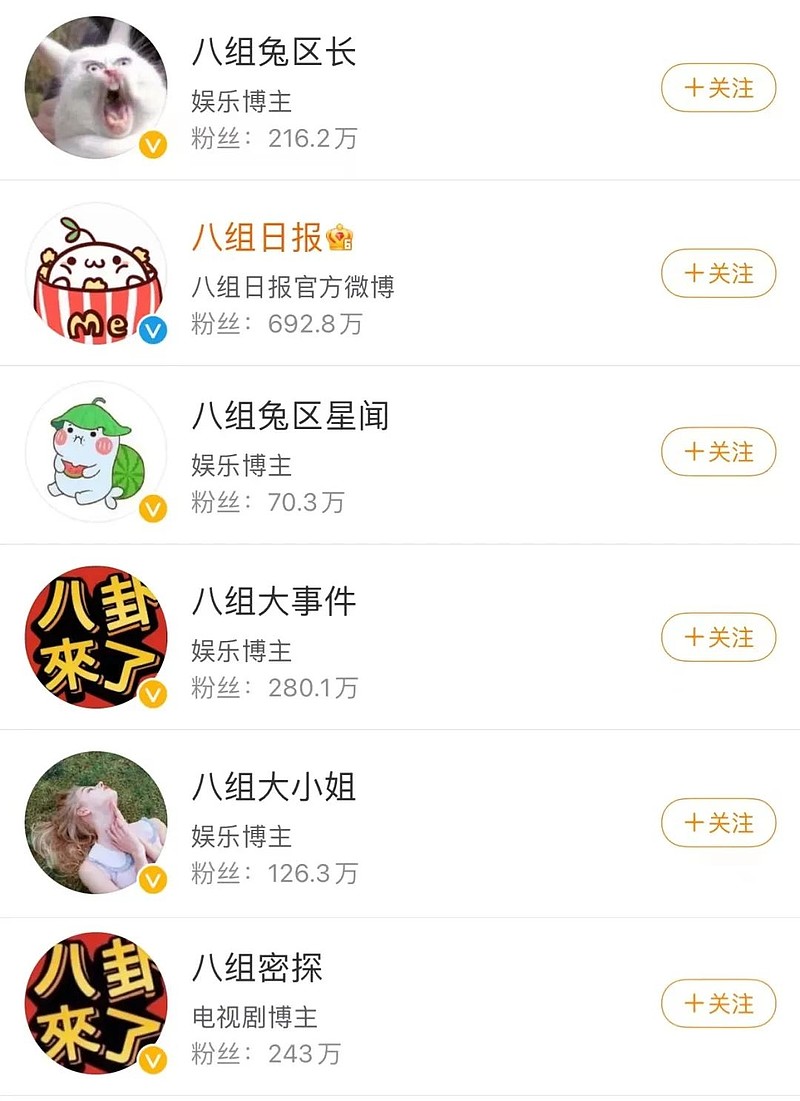View 八组密探 TV drama blogger profile
This screenshot has width=800, height=1101.
pos(257,968)
